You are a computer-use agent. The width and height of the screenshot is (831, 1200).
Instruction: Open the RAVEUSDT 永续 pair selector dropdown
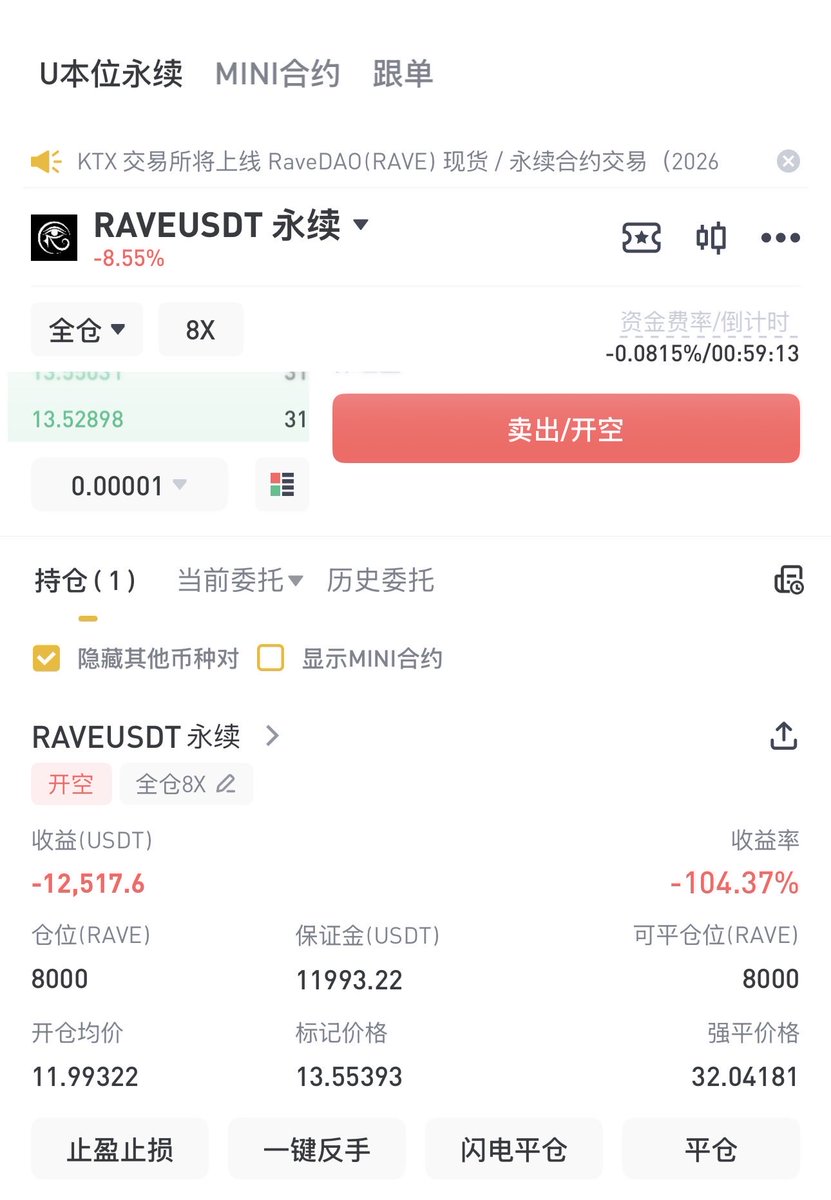coord(361,225)
